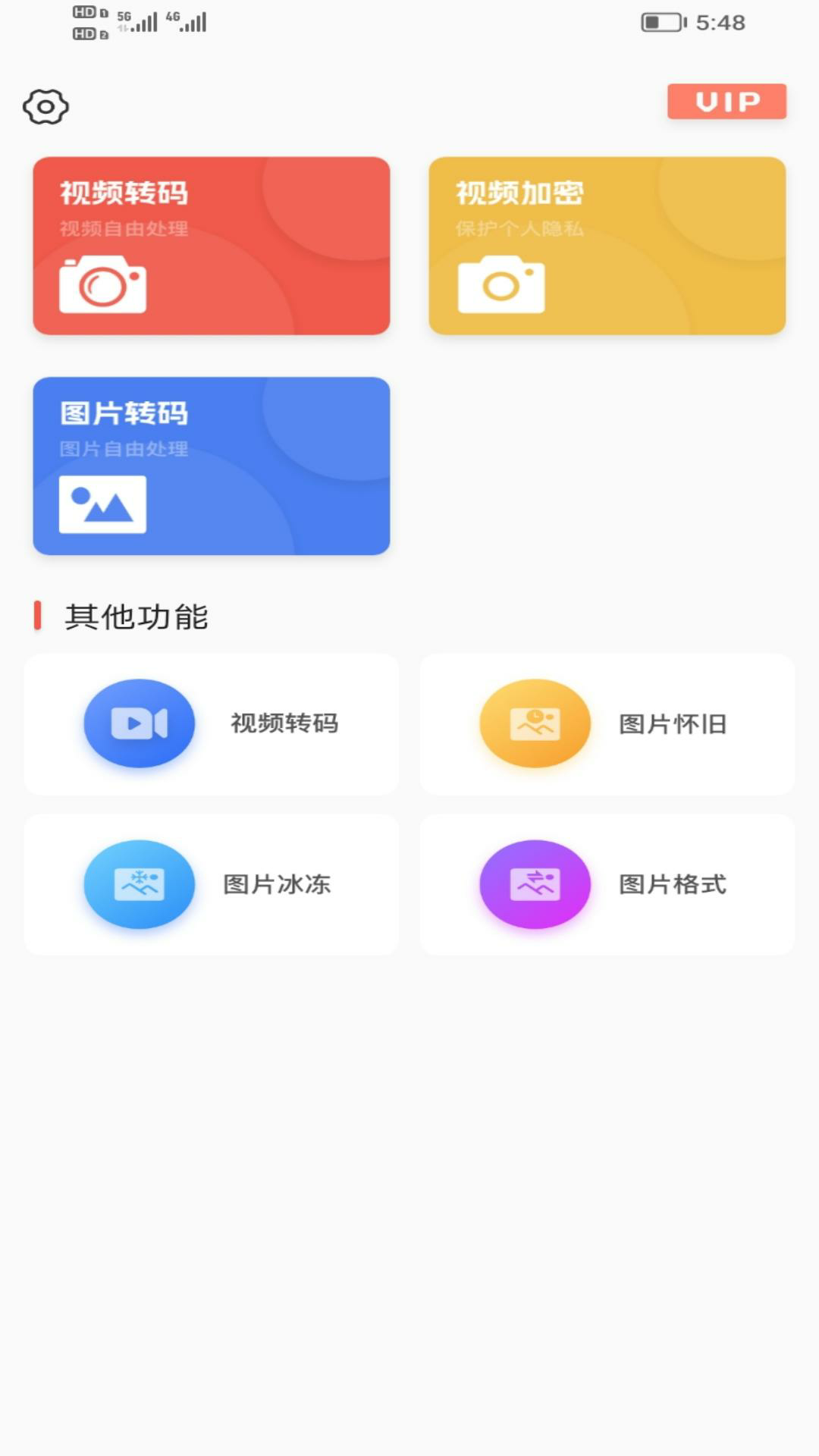Open the blue 图片转码 card
The image size is (819, 1456).
pos(212,466)
